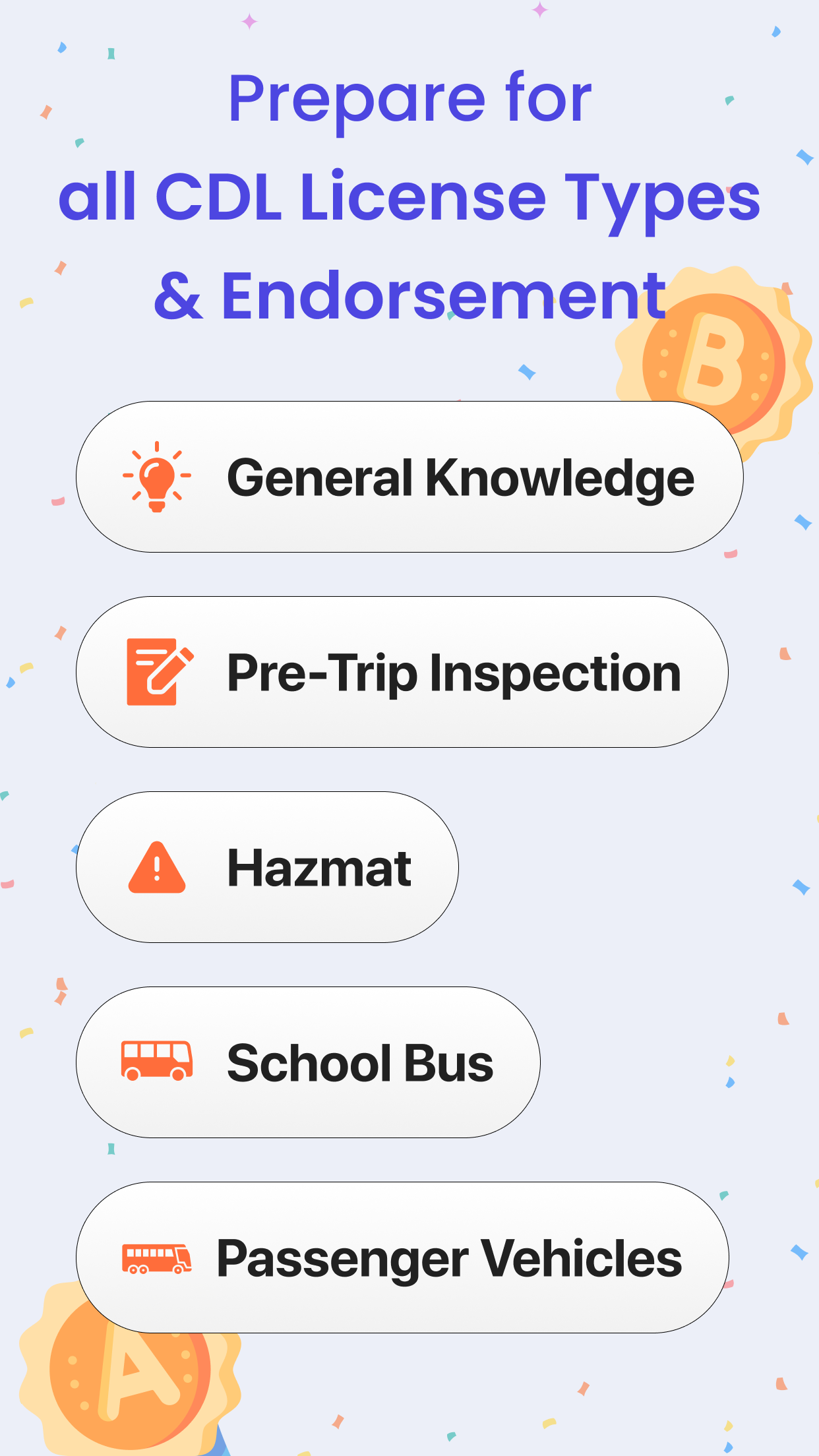Select the Passenger Vehicles bus icon
The width and height of the screenshot is (819, 1456).
pyautogui.click(x=158, y=1257)
